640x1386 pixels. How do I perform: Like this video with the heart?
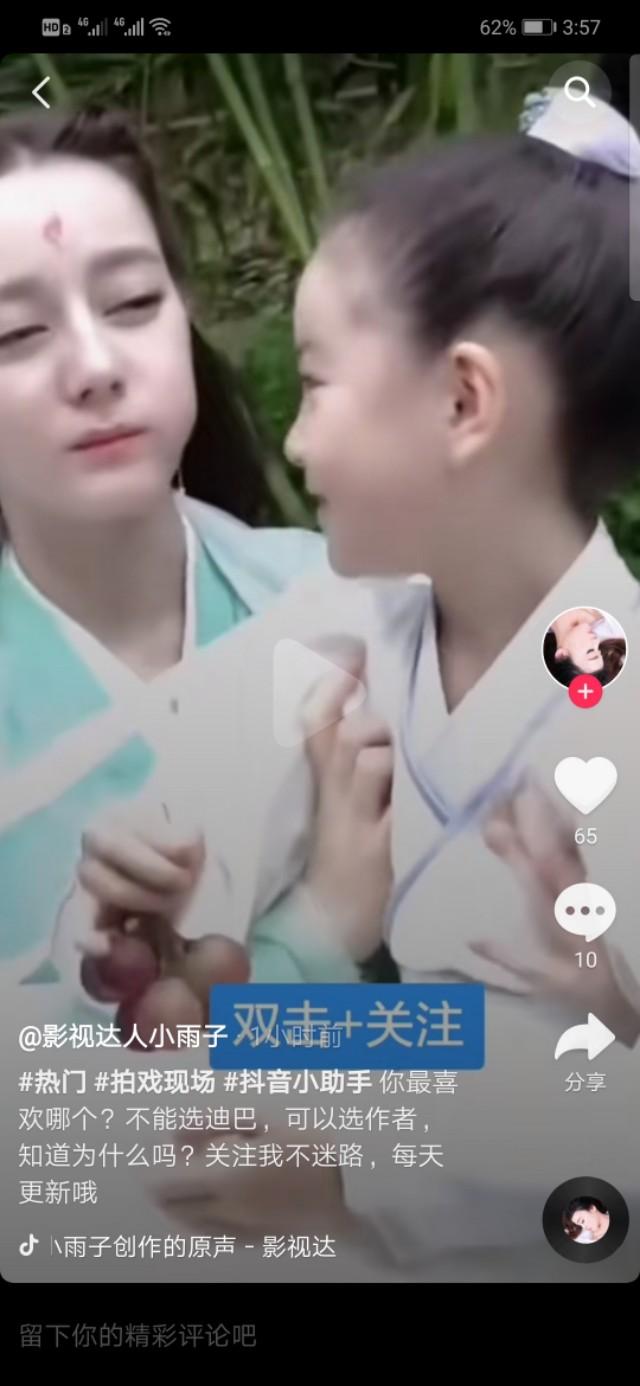coord(585,785)
